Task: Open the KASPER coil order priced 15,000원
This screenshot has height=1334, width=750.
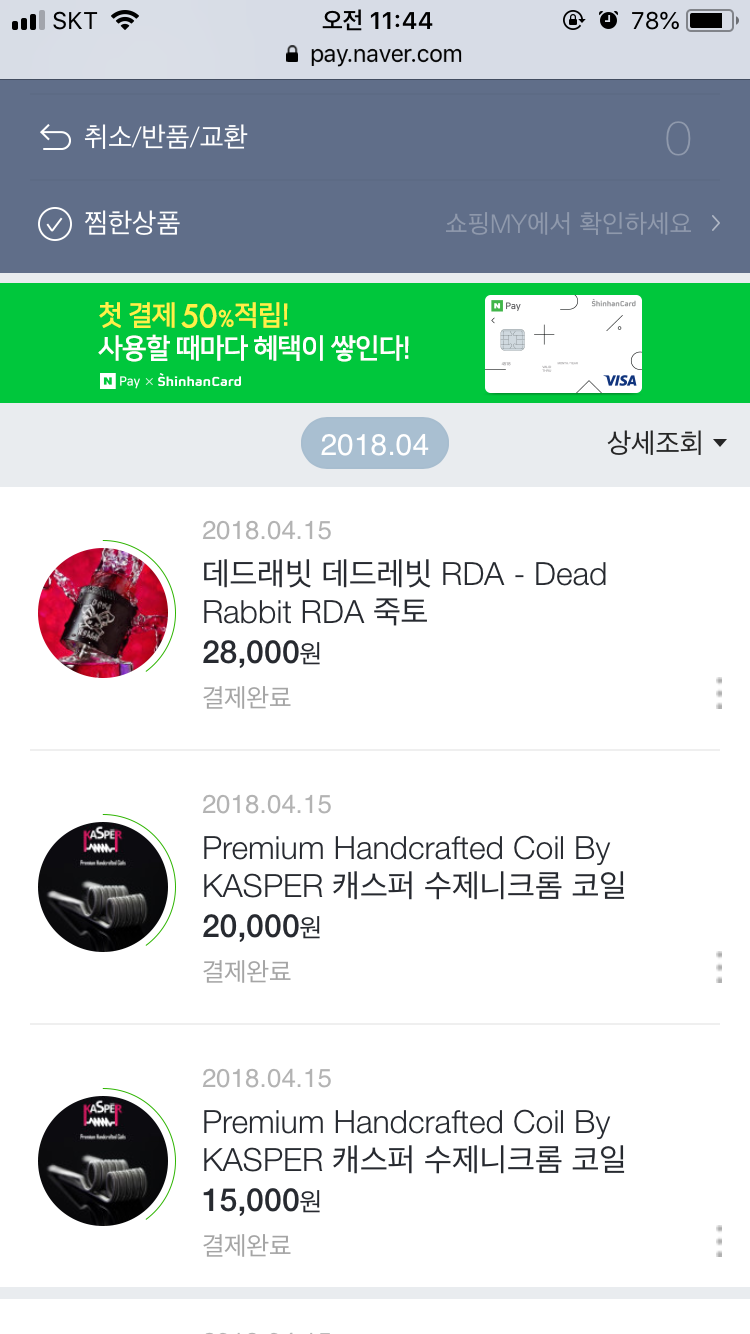Action: (413, 1141)
